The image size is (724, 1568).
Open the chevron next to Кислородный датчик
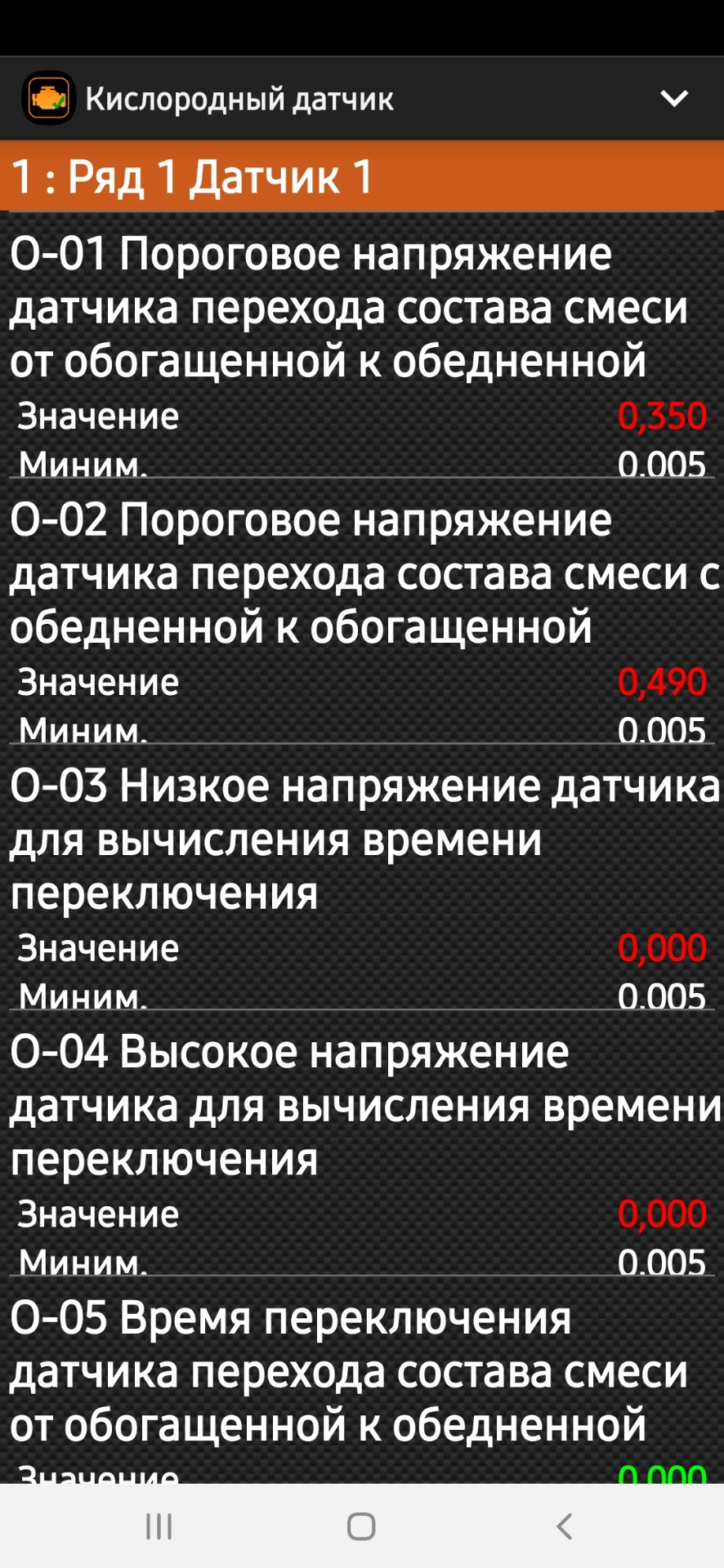coord(673,99)
